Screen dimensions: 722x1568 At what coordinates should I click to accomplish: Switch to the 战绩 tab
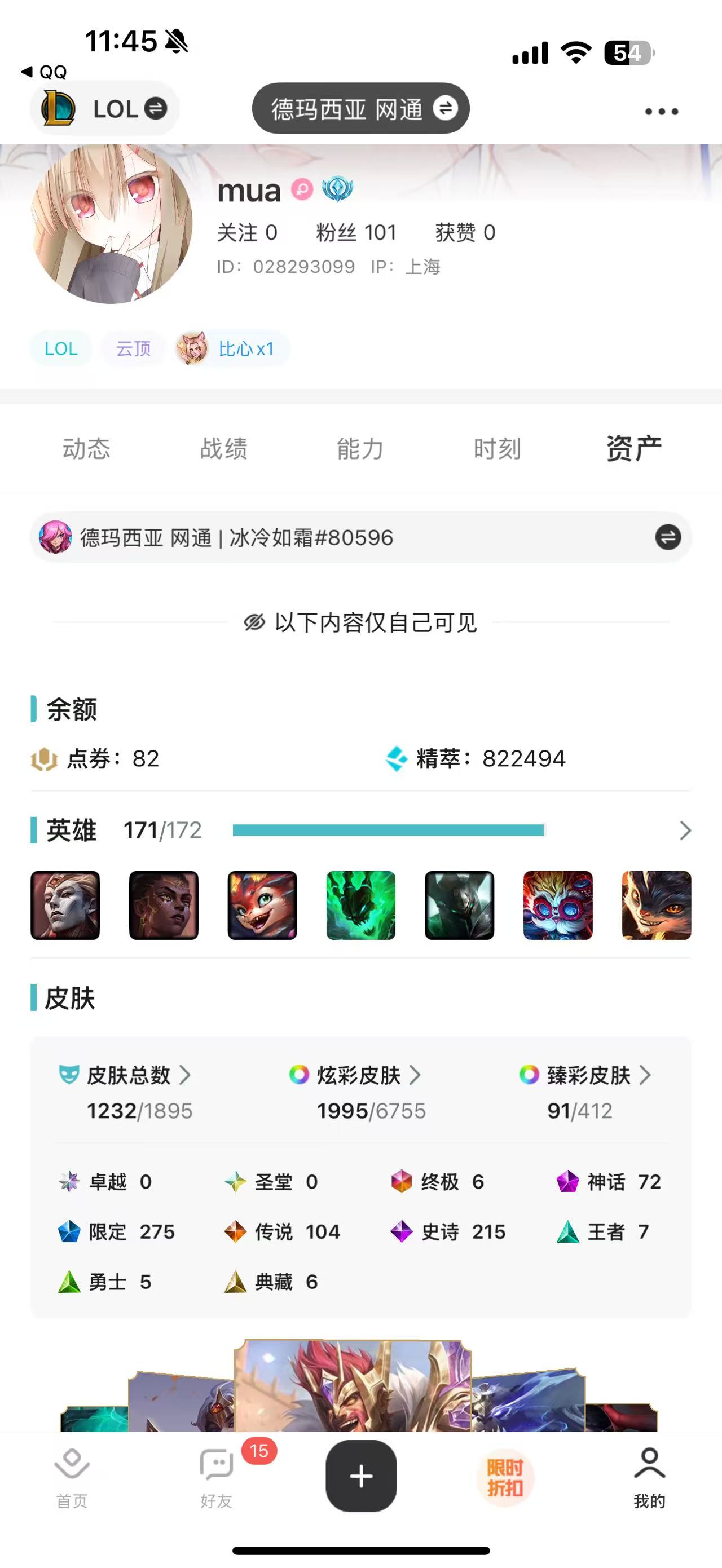(x=223, y=449)
